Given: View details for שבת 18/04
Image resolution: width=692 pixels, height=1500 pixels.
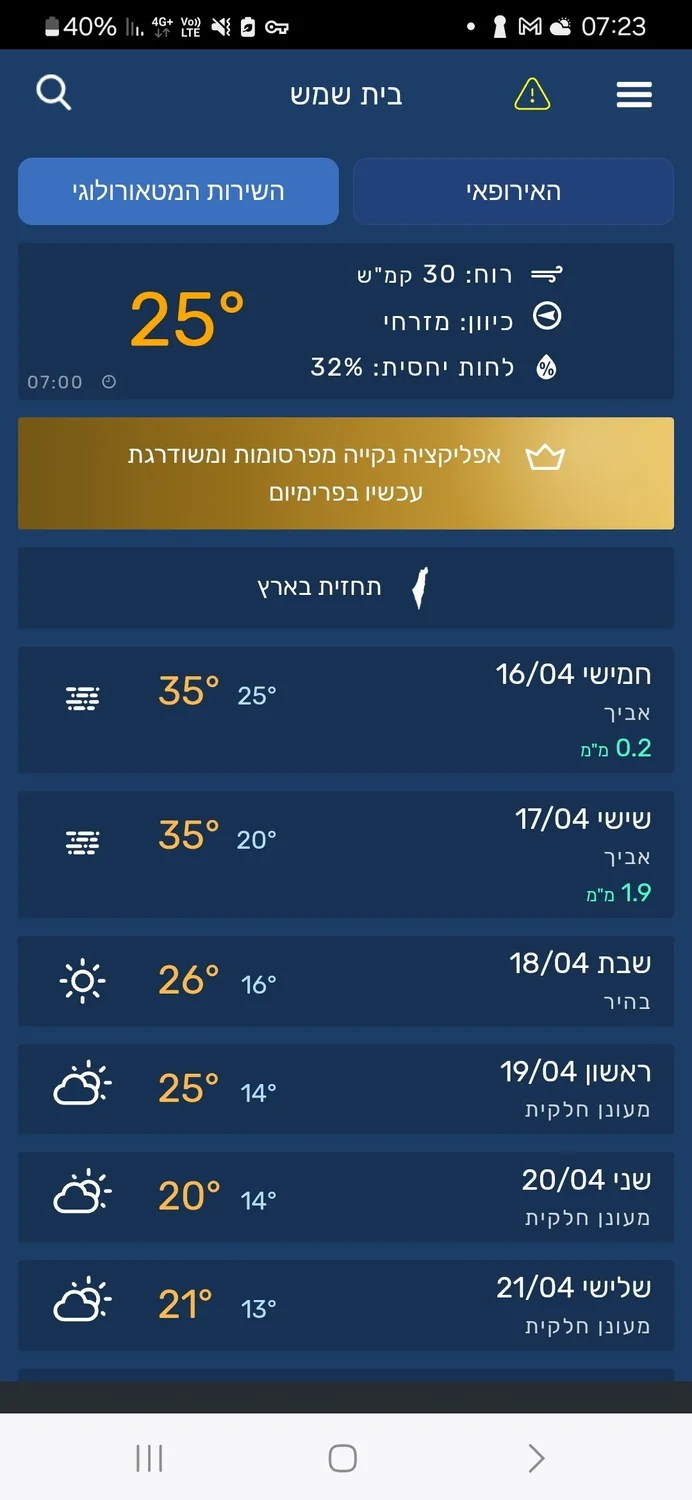Looking at the screenshot, I should pos(346,981).
